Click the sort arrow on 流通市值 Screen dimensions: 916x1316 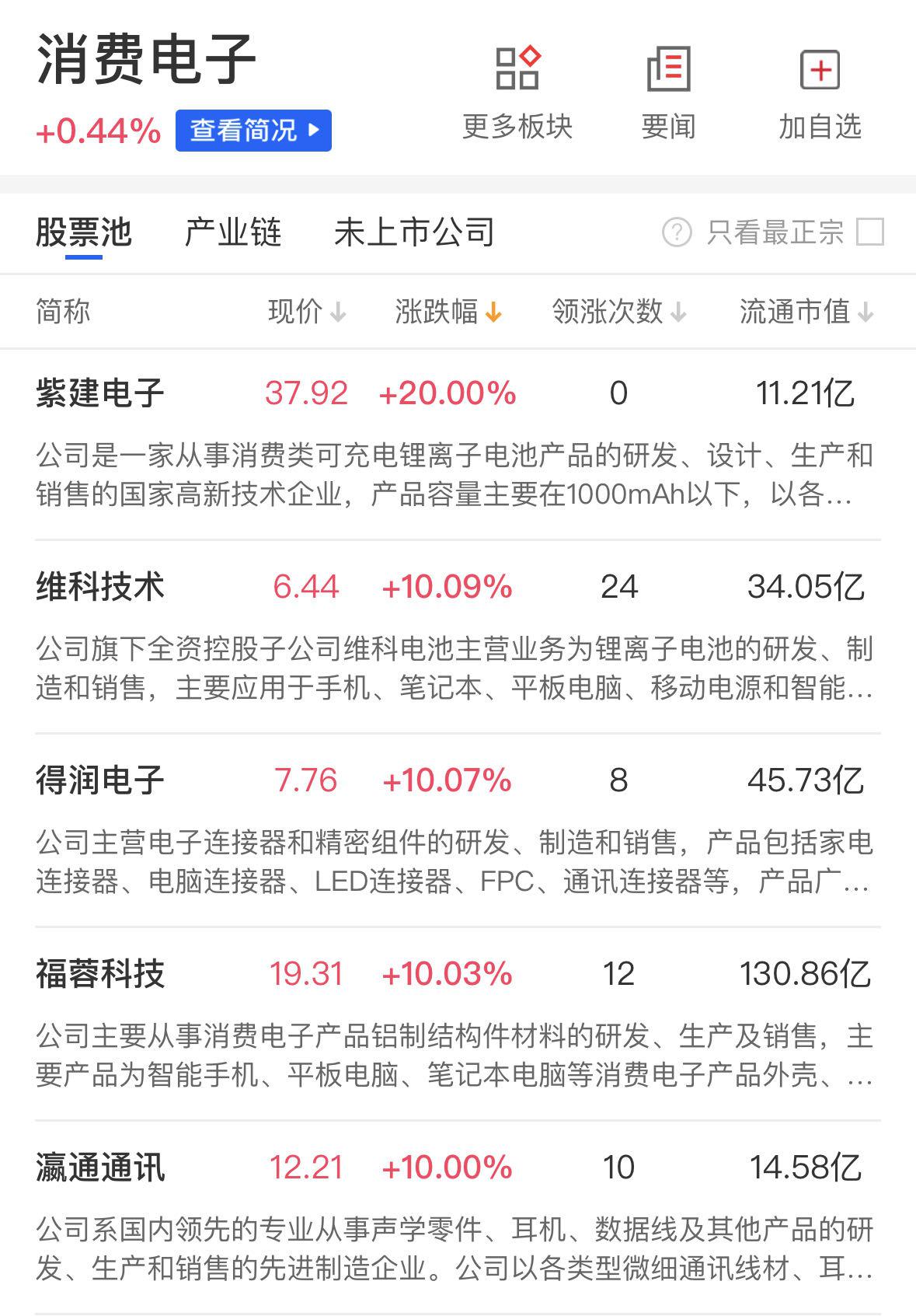pyautogui.click(x=865, y=312)
